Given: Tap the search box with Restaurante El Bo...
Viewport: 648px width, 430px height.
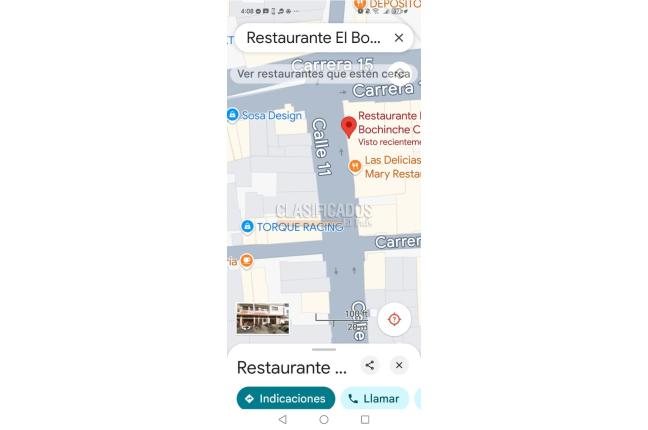Looking at the screenshot, I should (x=312, y=38).
